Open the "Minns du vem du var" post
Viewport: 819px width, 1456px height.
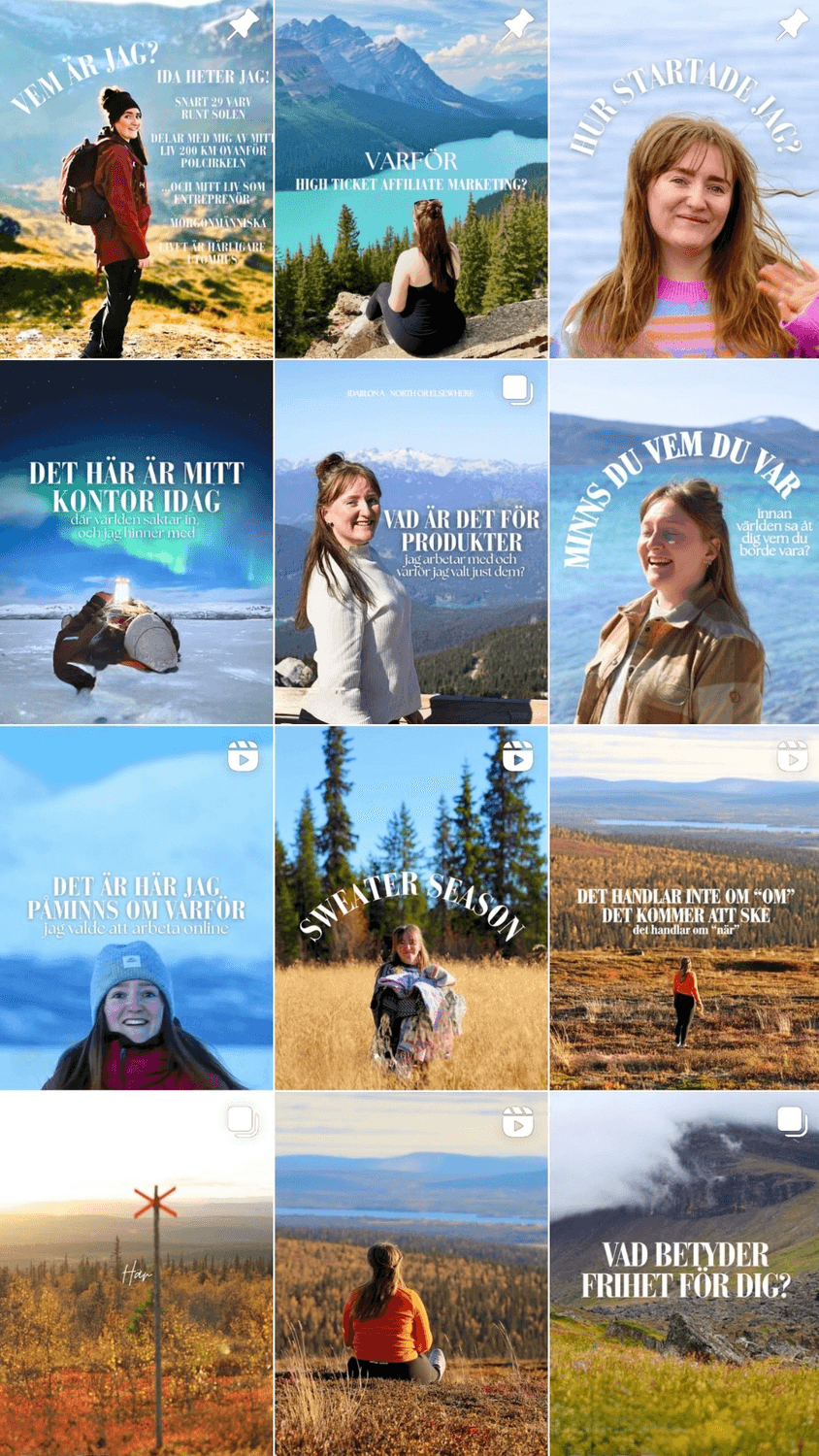pyautogui.click(x=684, y=544)
